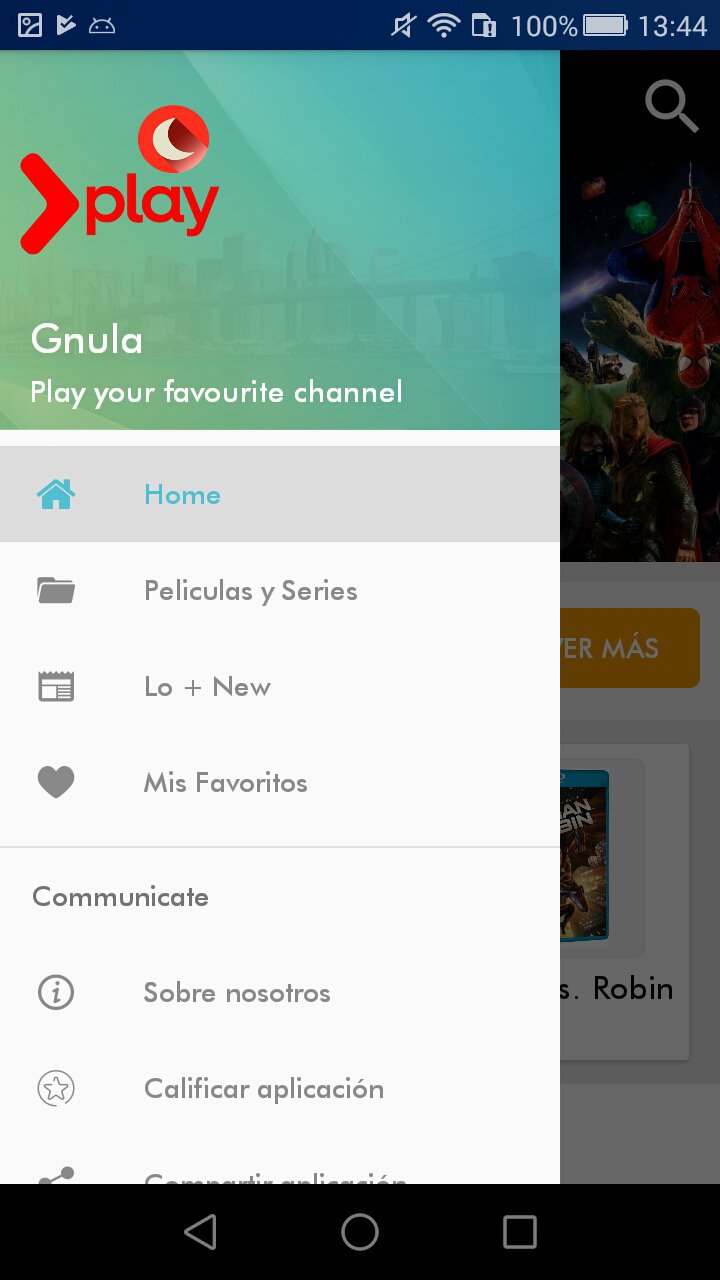Tap the system home button

360,1232
